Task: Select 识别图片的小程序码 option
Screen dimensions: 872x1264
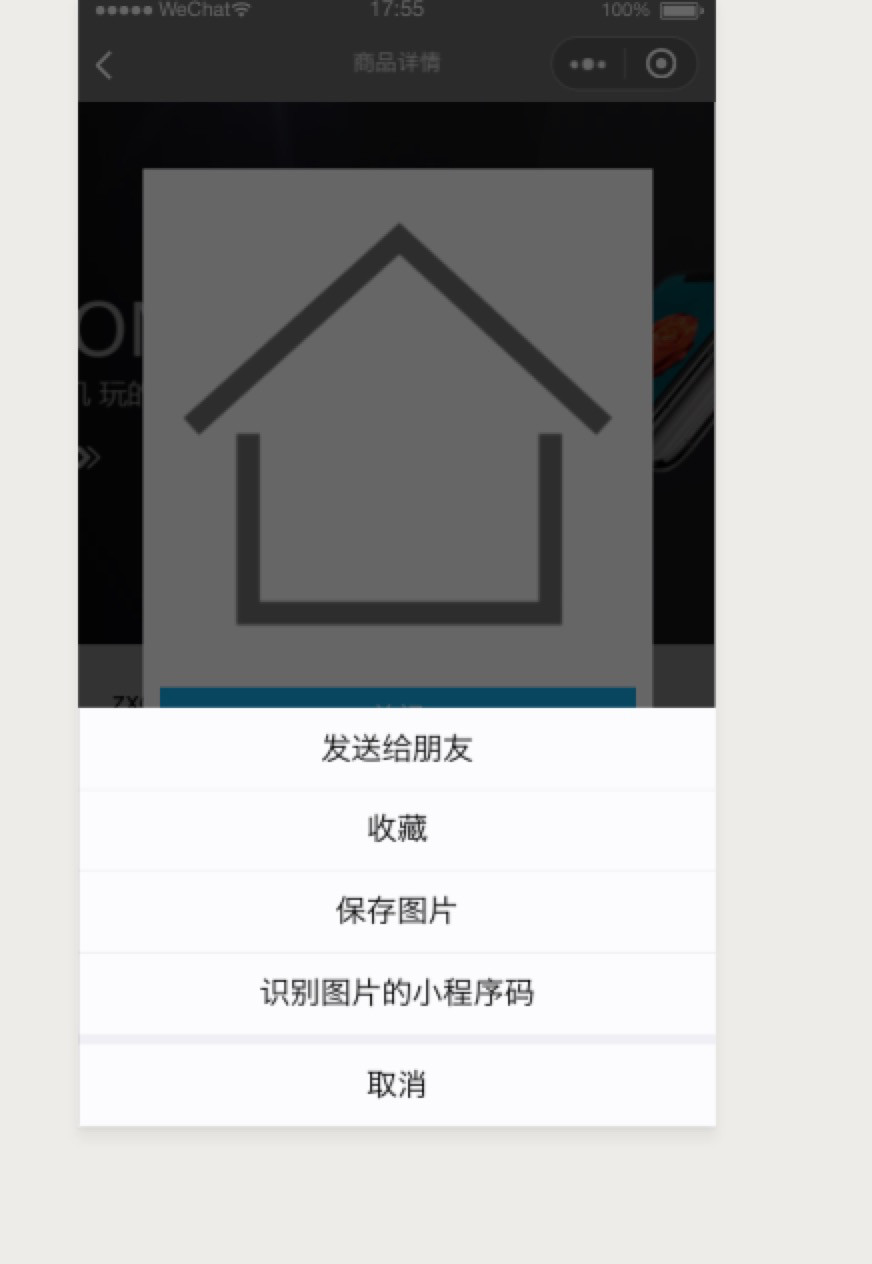Action: (x=397, y=993)
